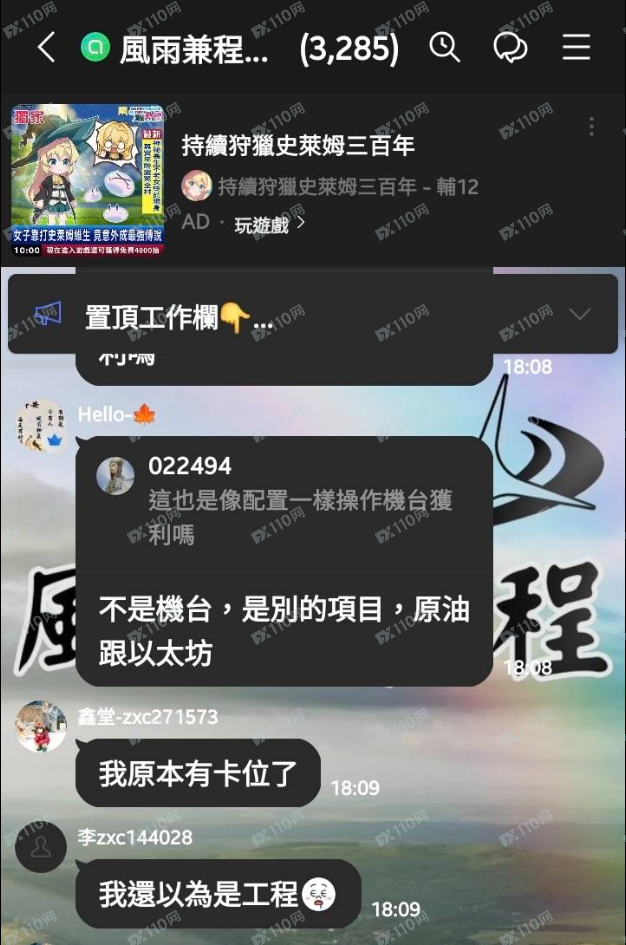
Task: Jump to quoted message from 022494
Action: pyautogui.click(x=283, y=501)
